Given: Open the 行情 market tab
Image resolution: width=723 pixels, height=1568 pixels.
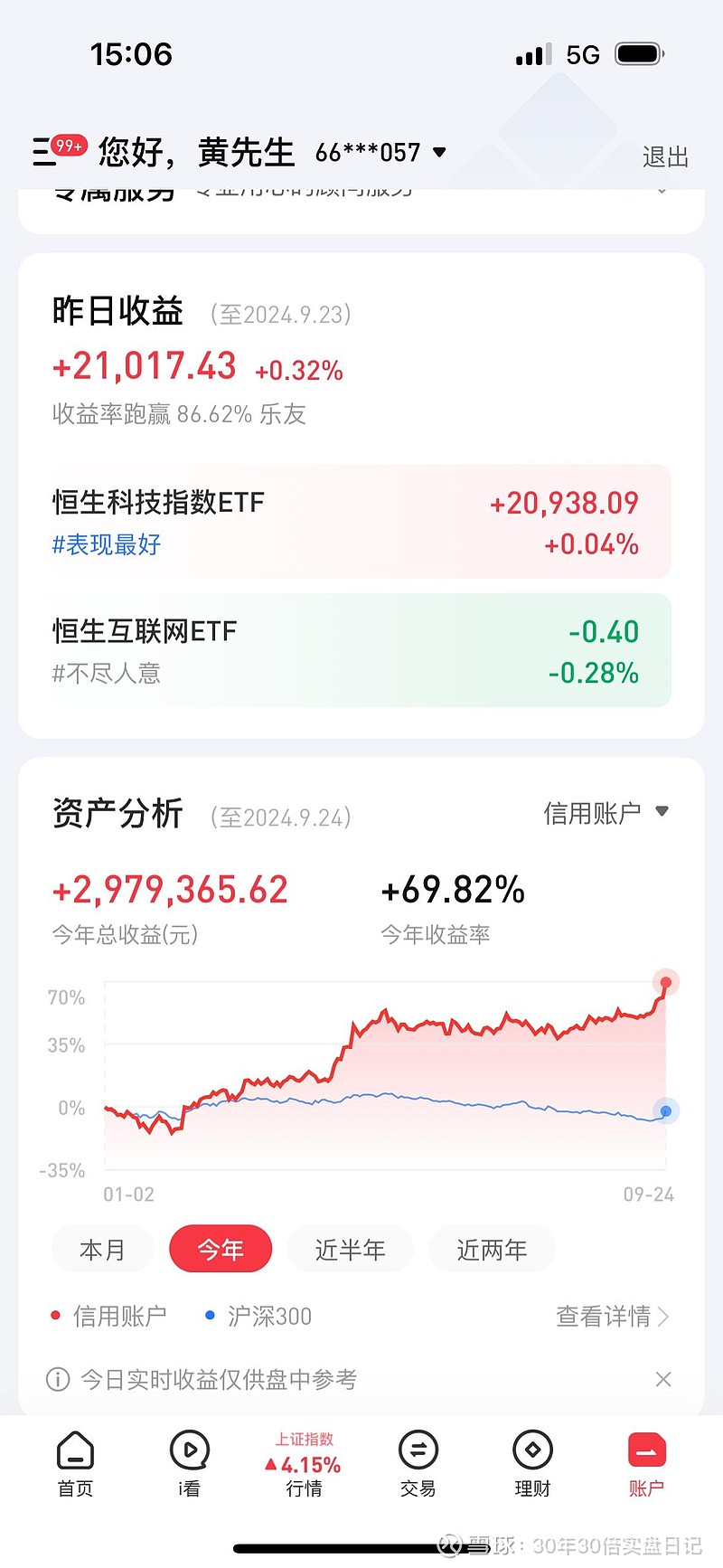Looking at the screenshot, I should [304, 1464].
